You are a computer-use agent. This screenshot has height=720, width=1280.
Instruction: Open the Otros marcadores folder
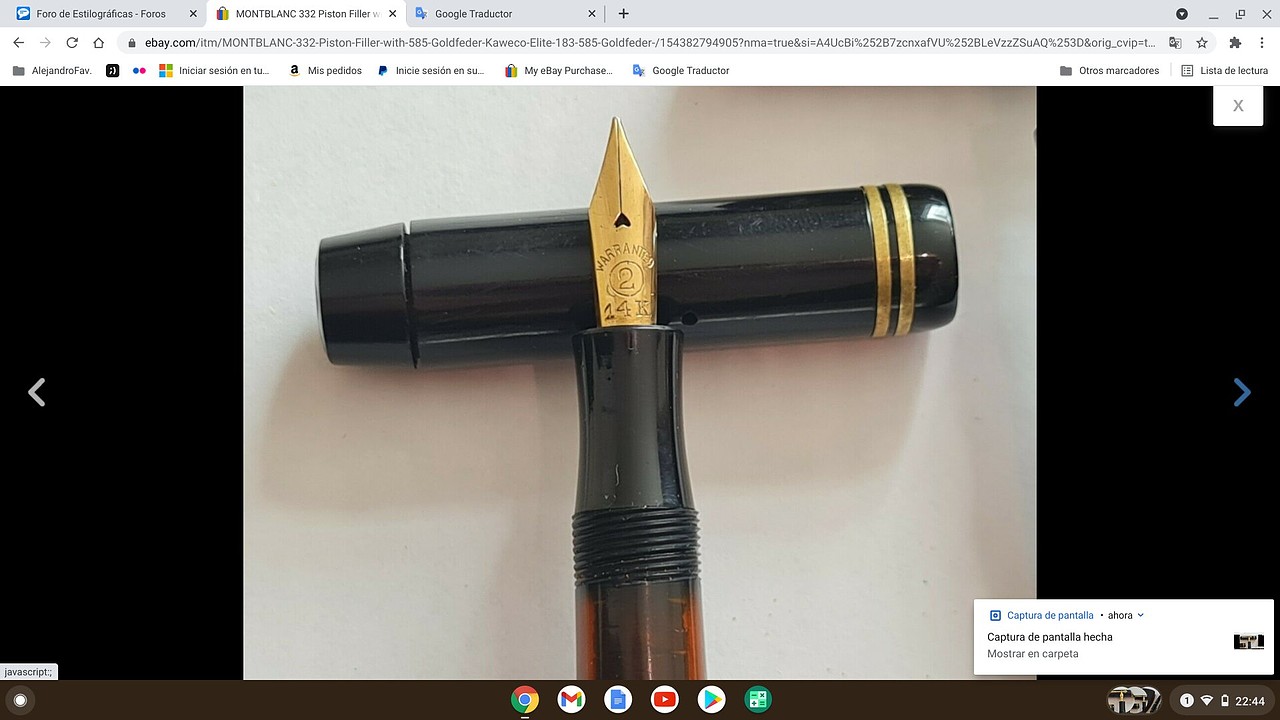click(x=1110, y=71)
